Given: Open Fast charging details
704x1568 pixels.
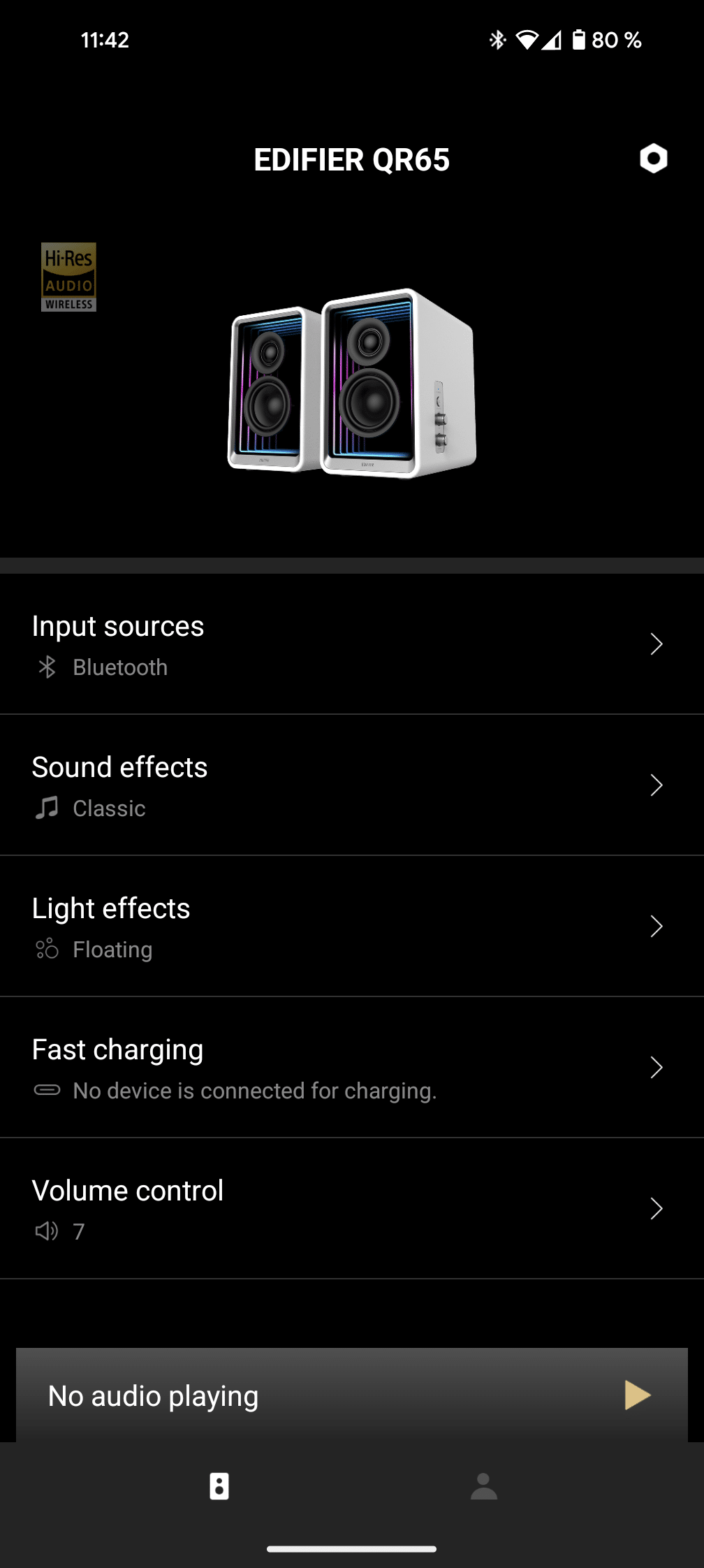Looking at the screenshot, I should [x=352, y=1068].
